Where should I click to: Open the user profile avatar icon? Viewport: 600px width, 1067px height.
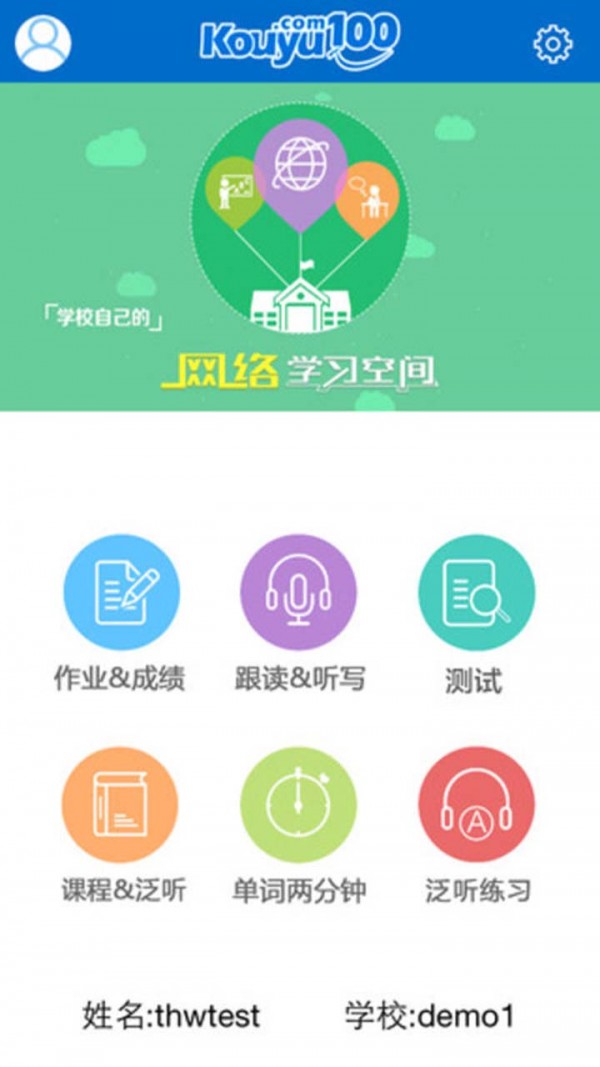(43, 42)
